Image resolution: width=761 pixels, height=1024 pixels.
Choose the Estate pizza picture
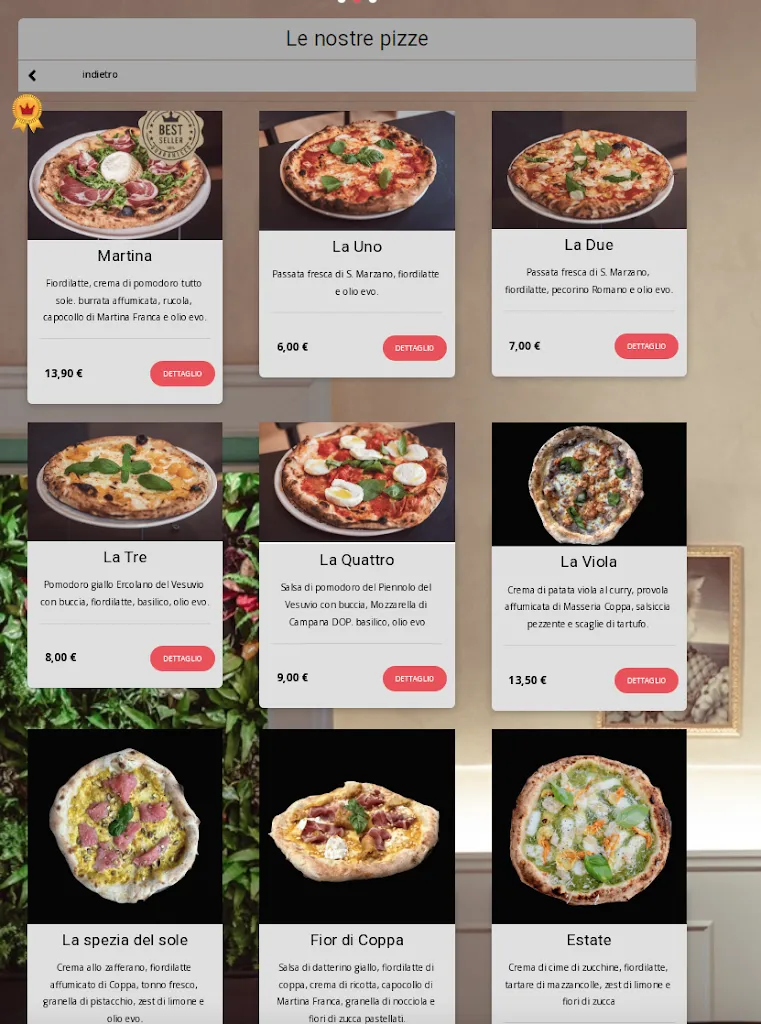click(x=589, y=825)
